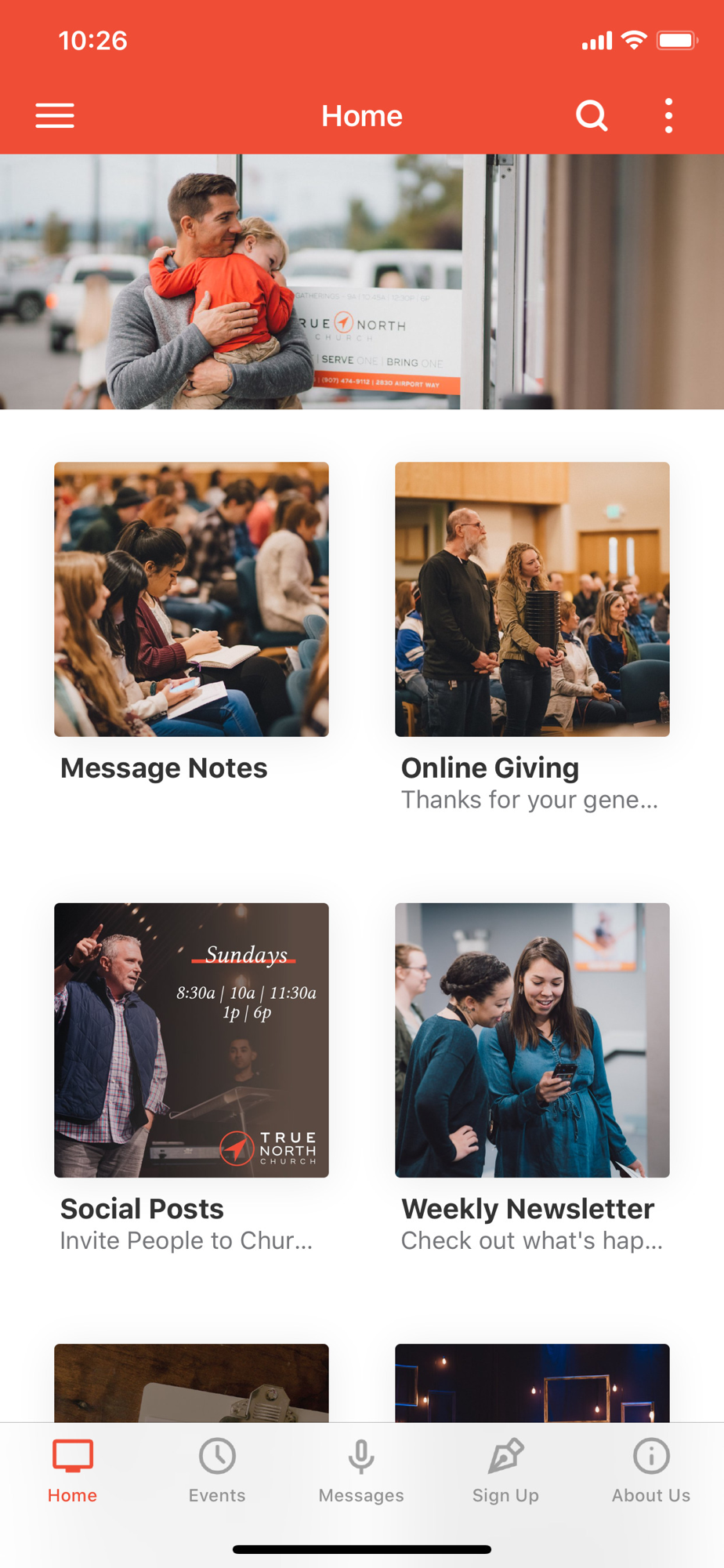Viewport: 724px width, 1568px height.
Task: Tap the Home tab
Action: click(73, 1471)
